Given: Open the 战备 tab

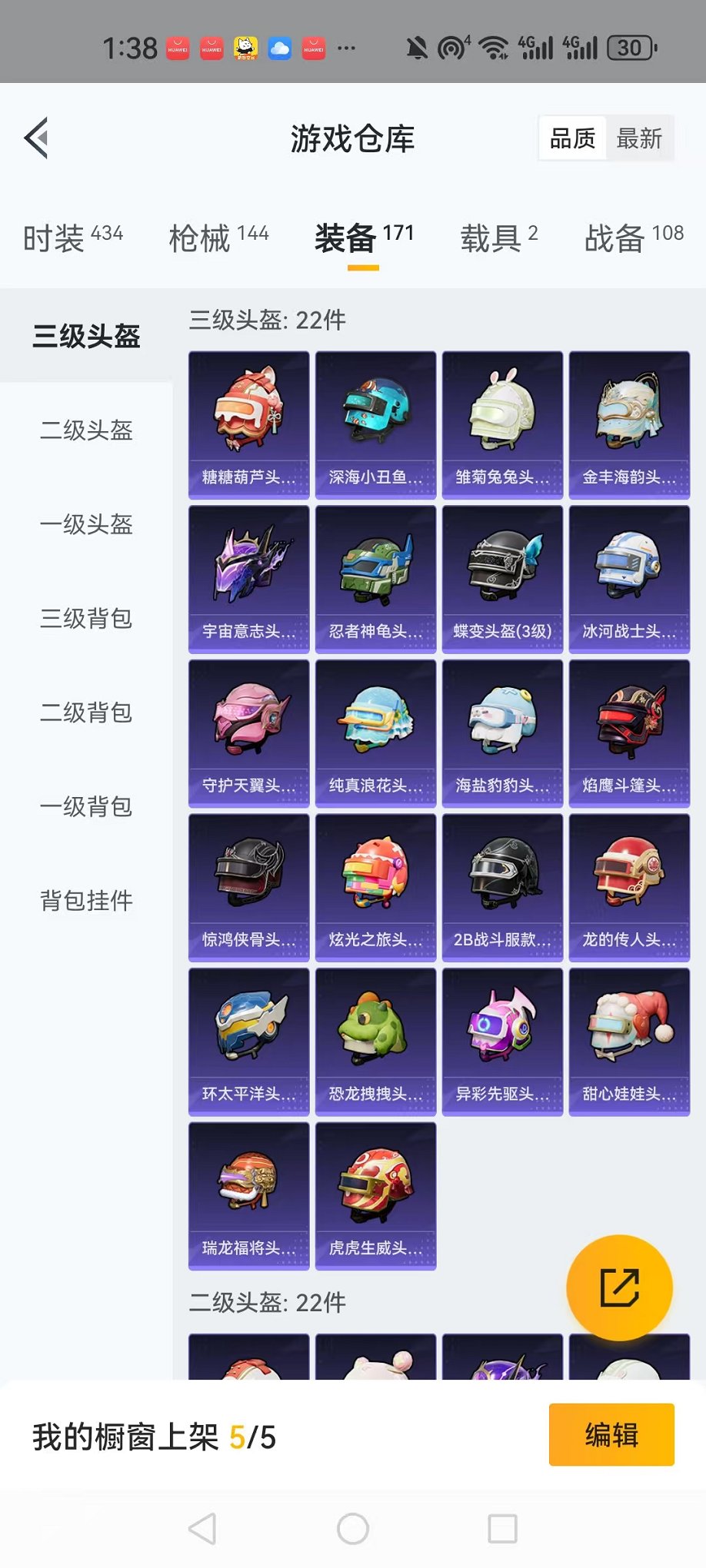Looking at the screenshot, I should click(633, 238).
